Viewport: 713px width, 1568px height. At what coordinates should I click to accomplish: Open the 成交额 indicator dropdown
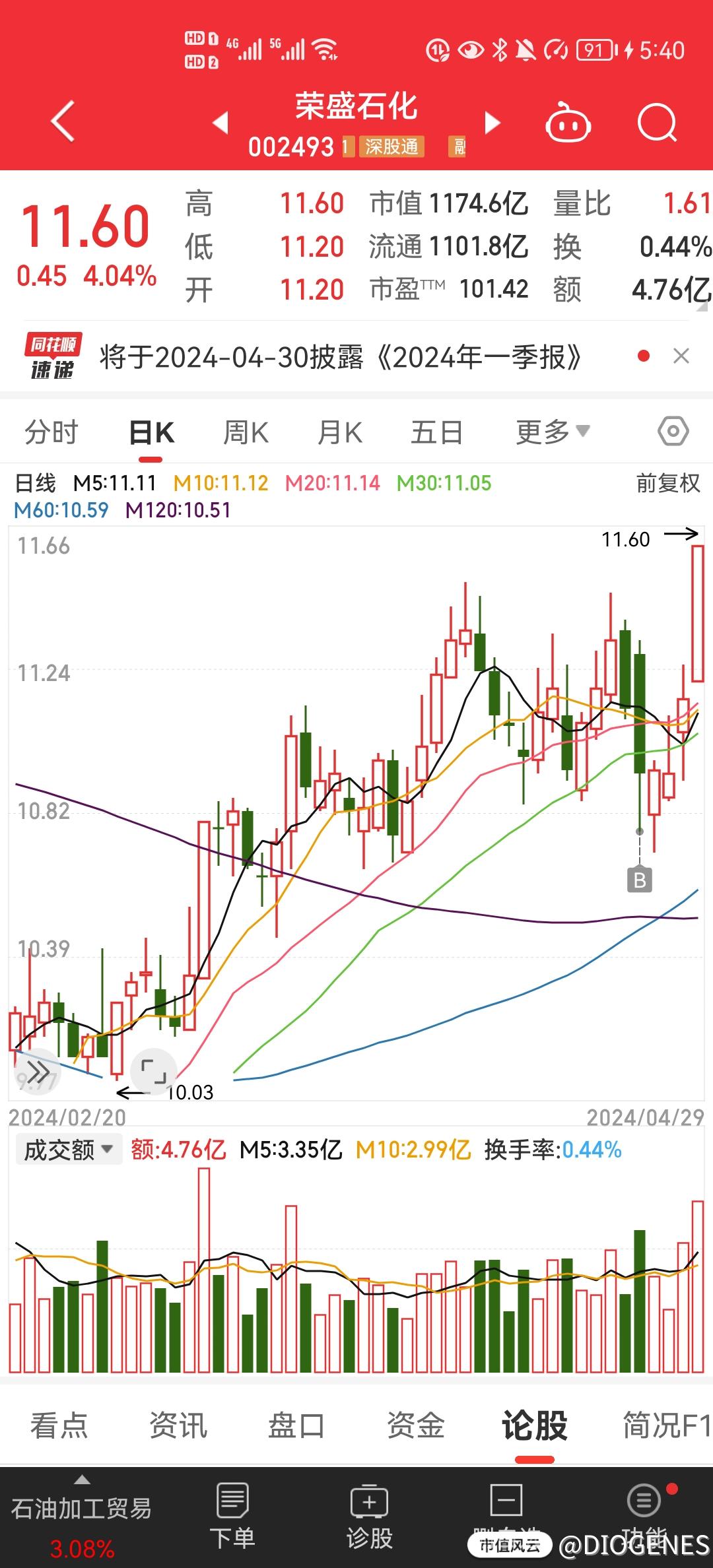point(68,1150)
